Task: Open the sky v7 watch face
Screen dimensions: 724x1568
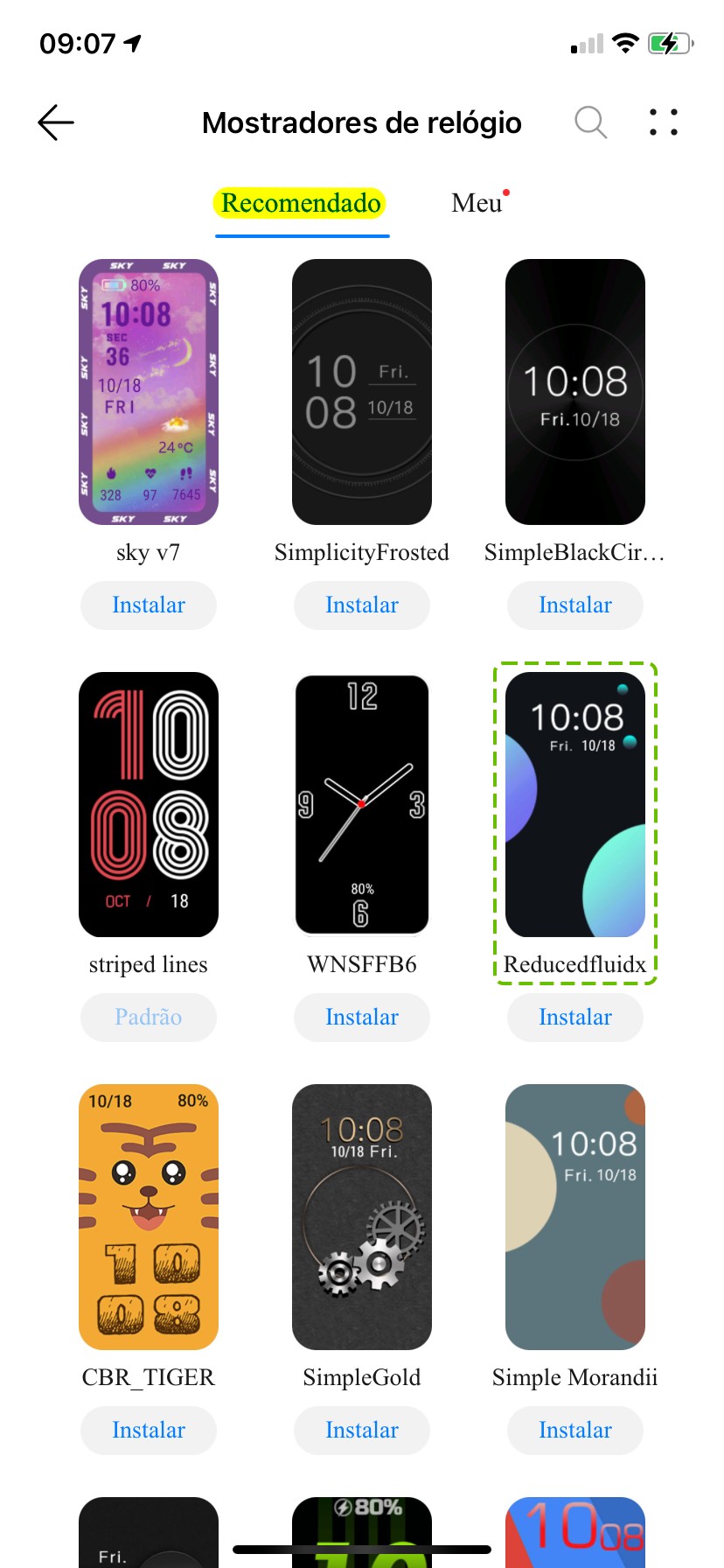Action: pyautogui.click(x=149, y=392)
